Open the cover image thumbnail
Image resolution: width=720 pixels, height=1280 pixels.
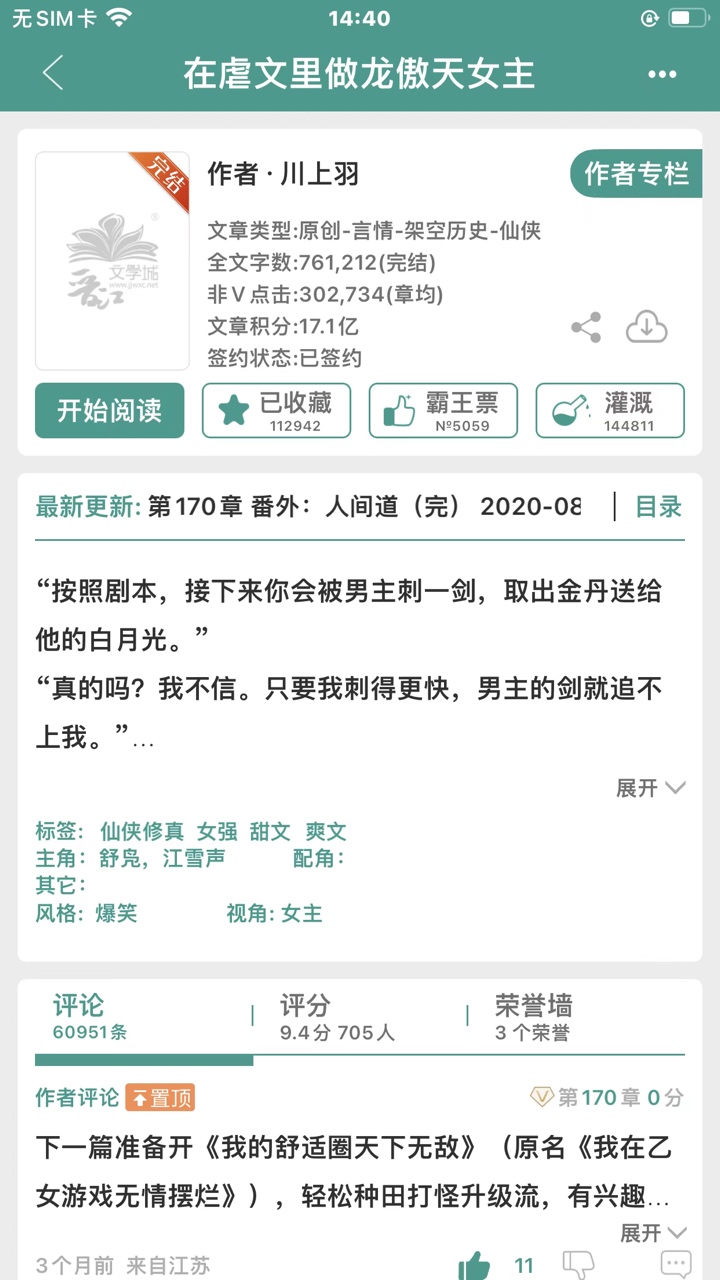coord(112,261)
